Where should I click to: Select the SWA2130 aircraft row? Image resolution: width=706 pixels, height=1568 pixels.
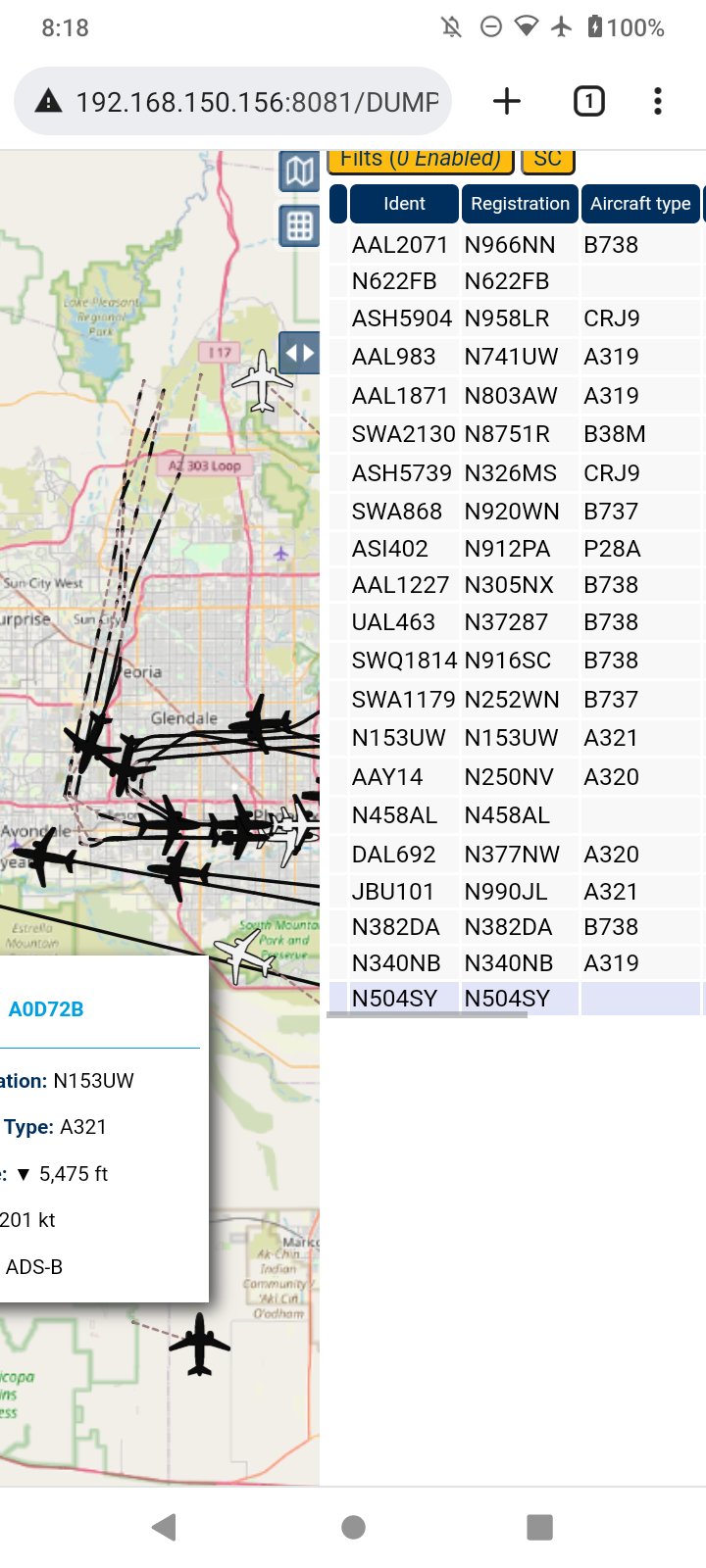(515, 434)
